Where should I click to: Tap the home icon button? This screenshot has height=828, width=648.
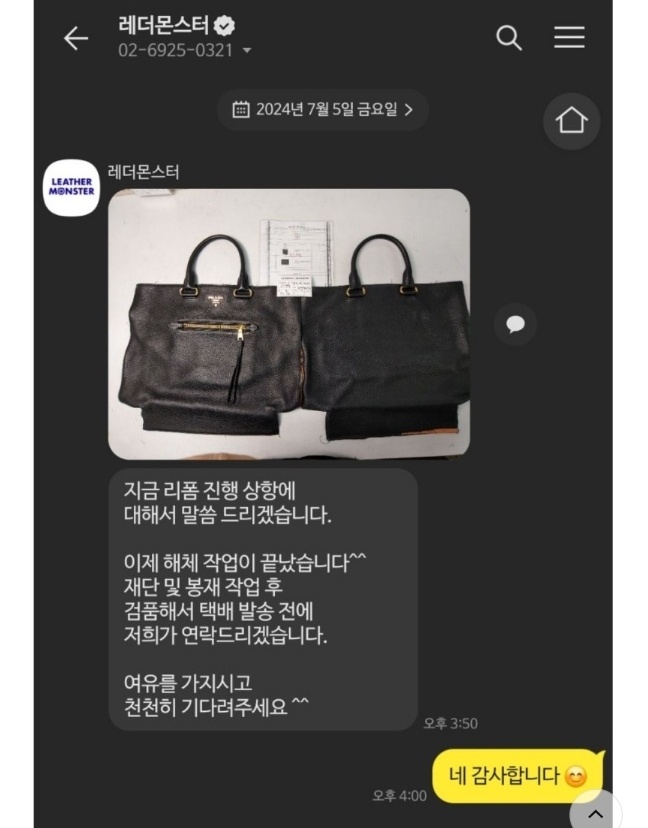coord(571,121)
